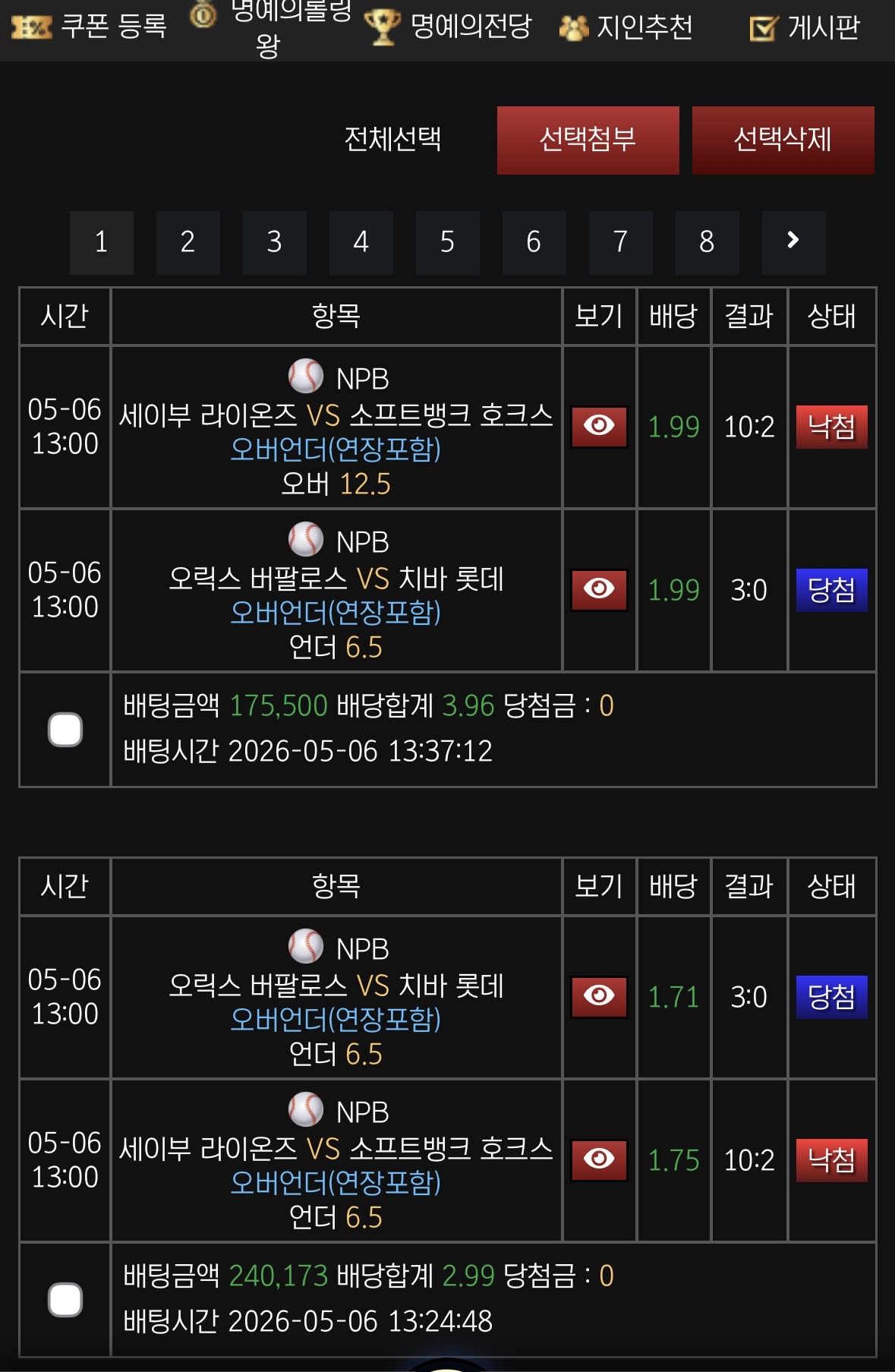Open 지인추천 menu
Screen dimensions: 895x1372
(626, 27)
